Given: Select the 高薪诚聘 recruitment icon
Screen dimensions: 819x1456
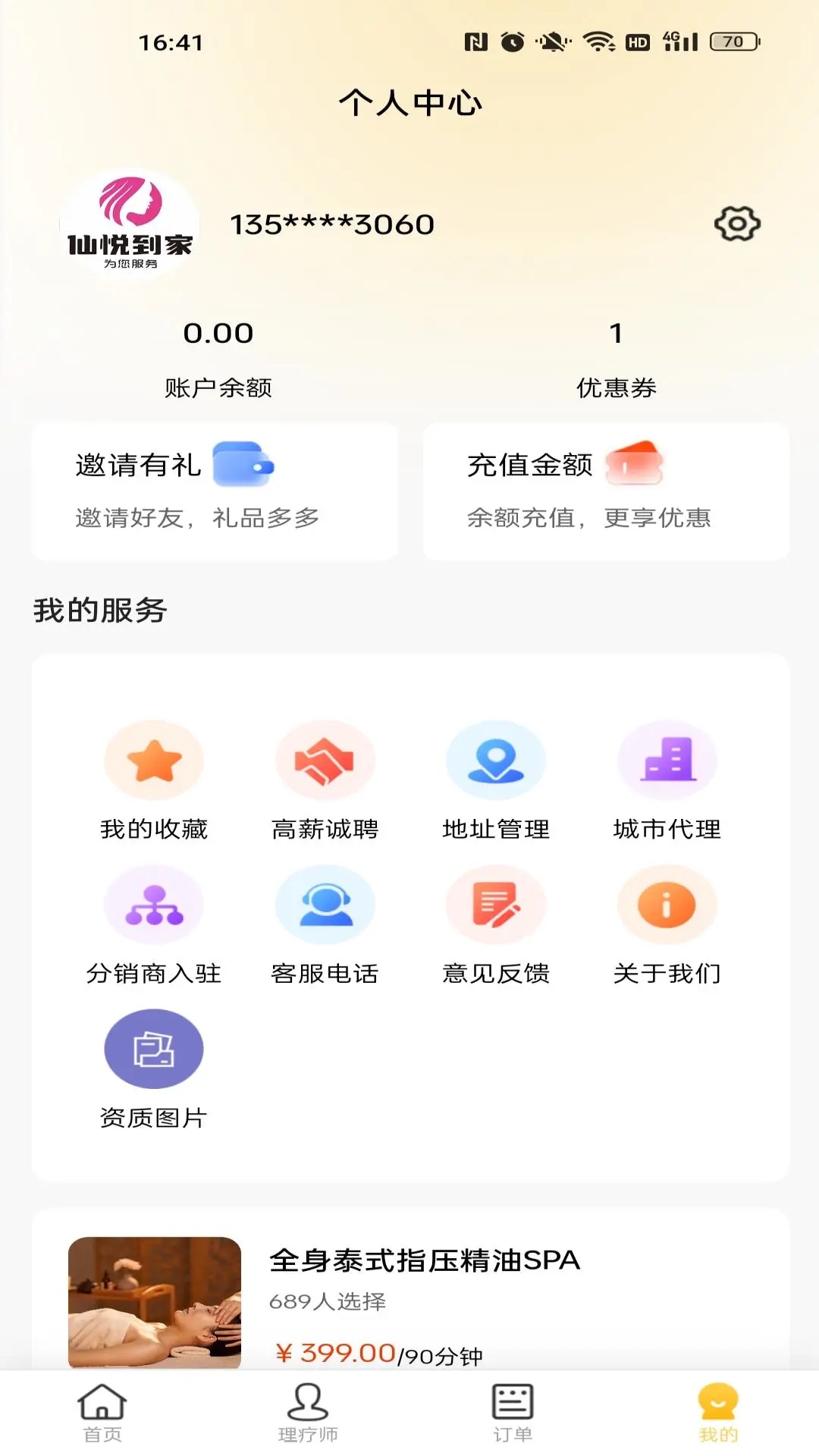Looking at the screenshot, I should click(x=325, y=761).
